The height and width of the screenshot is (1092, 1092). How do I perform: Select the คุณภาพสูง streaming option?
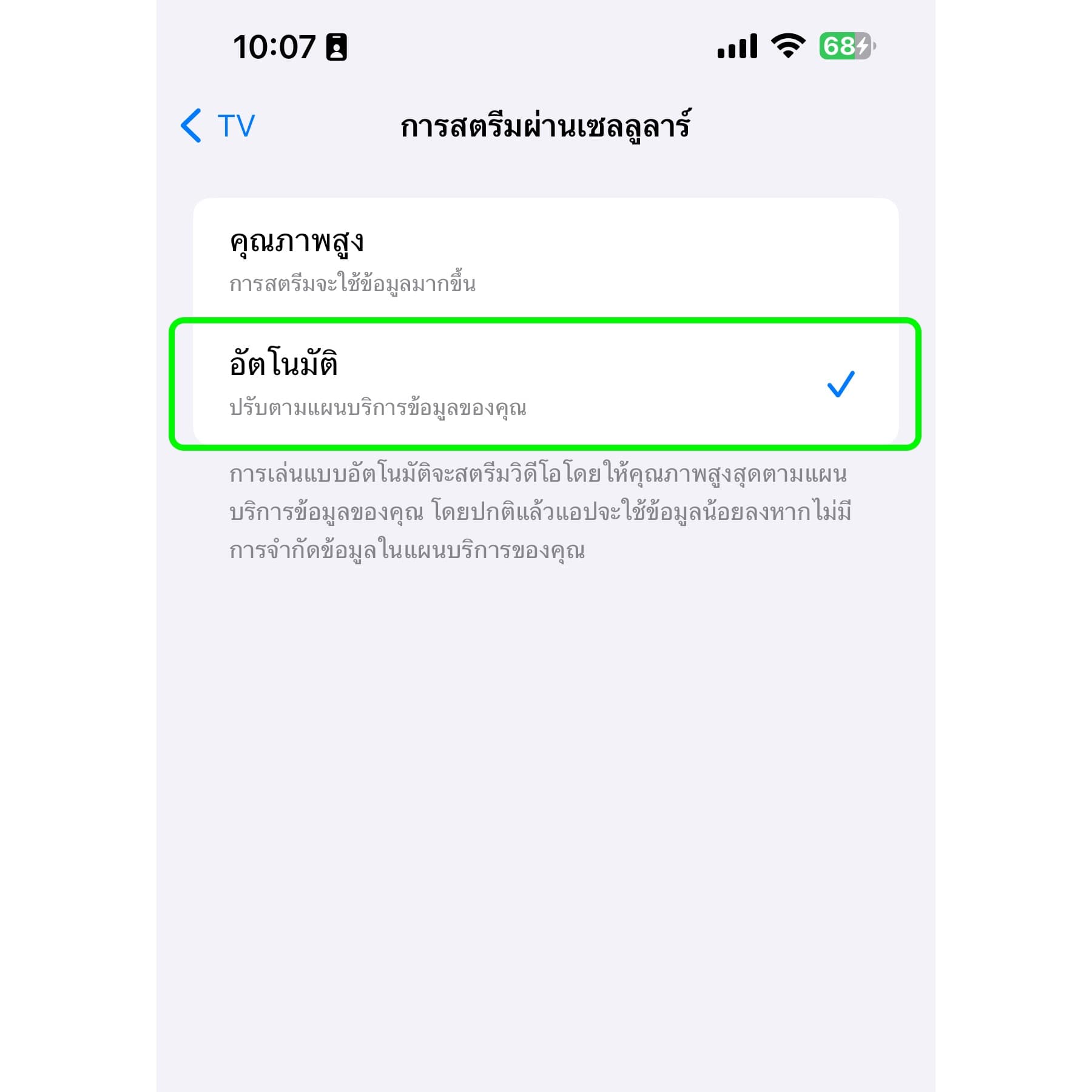pos(545,261)
